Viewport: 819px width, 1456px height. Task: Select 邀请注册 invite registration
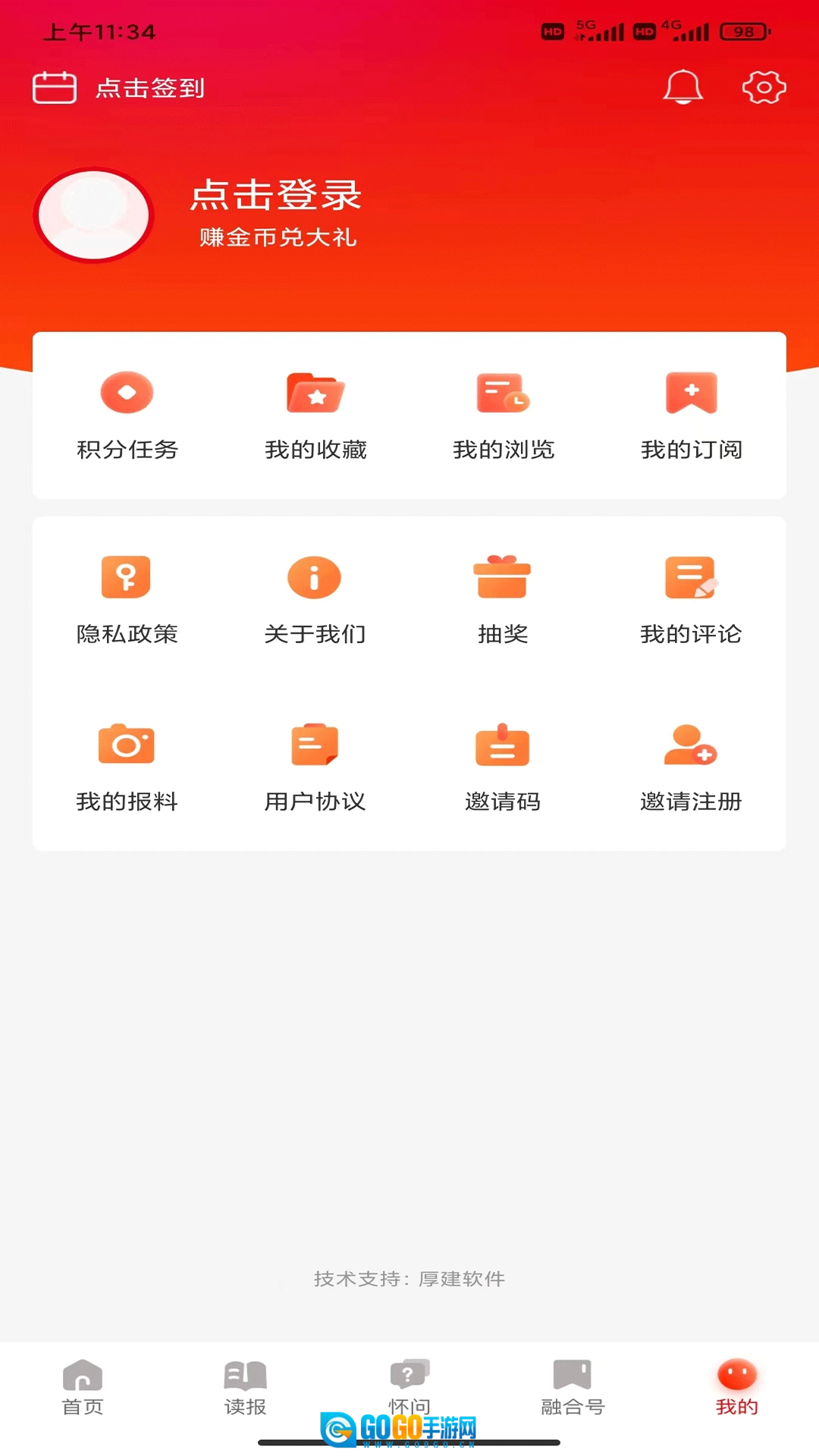691,767
